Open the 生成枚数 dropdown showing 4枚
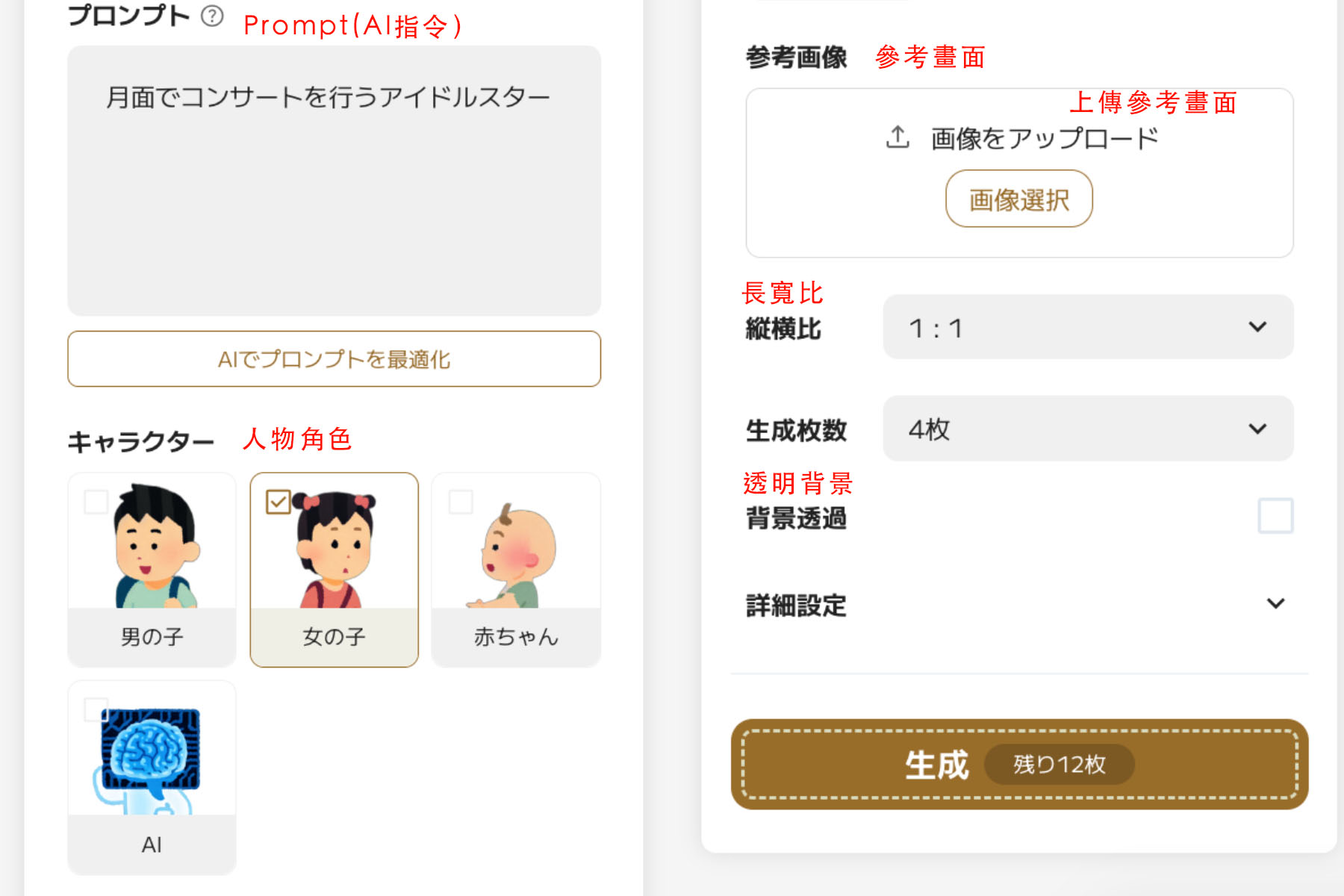 point(1087,429)
